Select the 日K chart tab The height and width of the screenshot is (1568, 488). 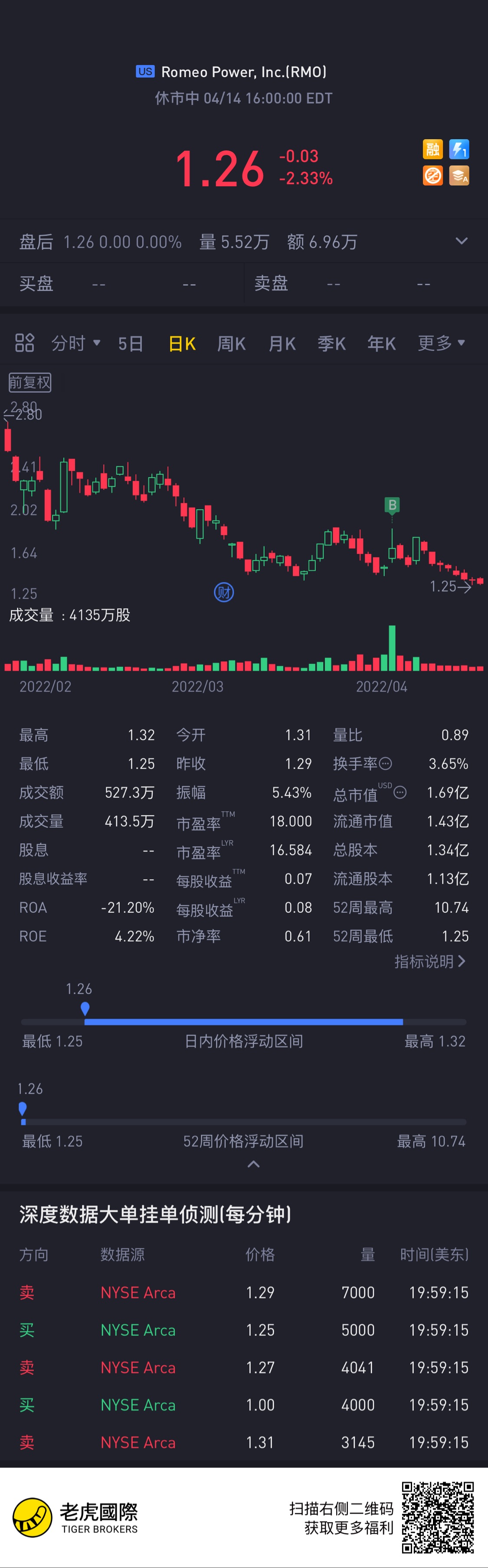point(182,344)
